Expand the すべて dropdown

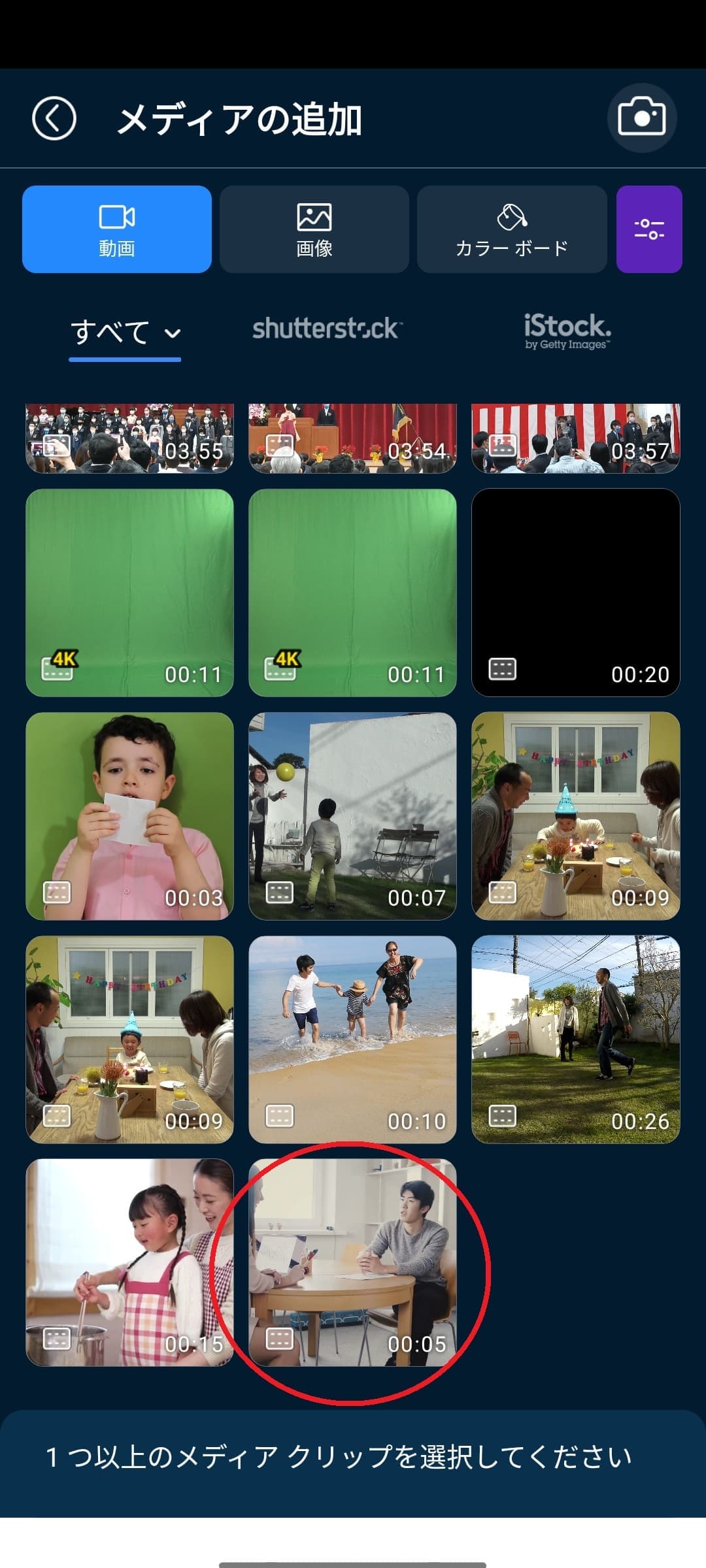[x=126, y=333]
